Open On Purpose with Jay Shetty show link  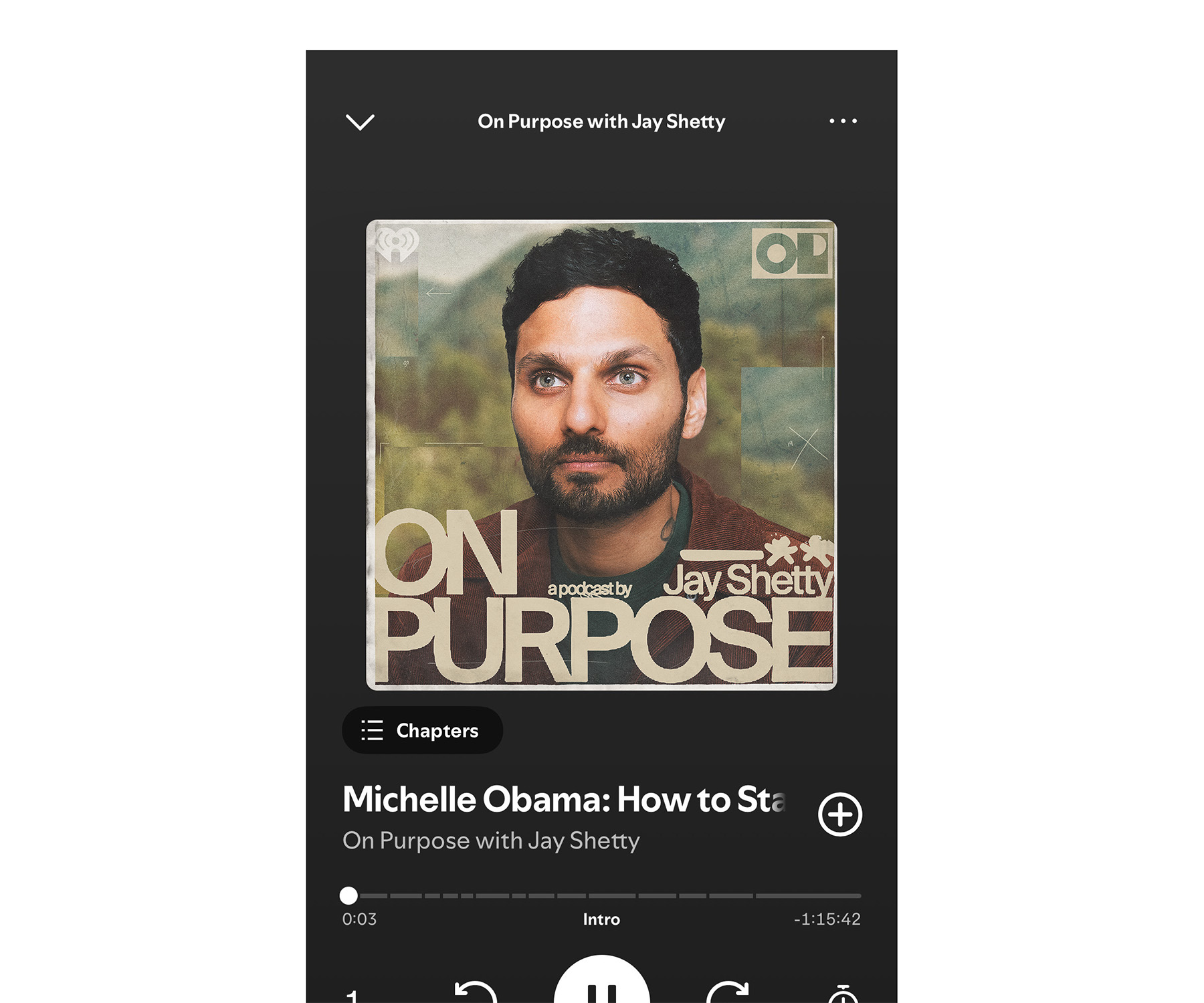tap(491, 841)
